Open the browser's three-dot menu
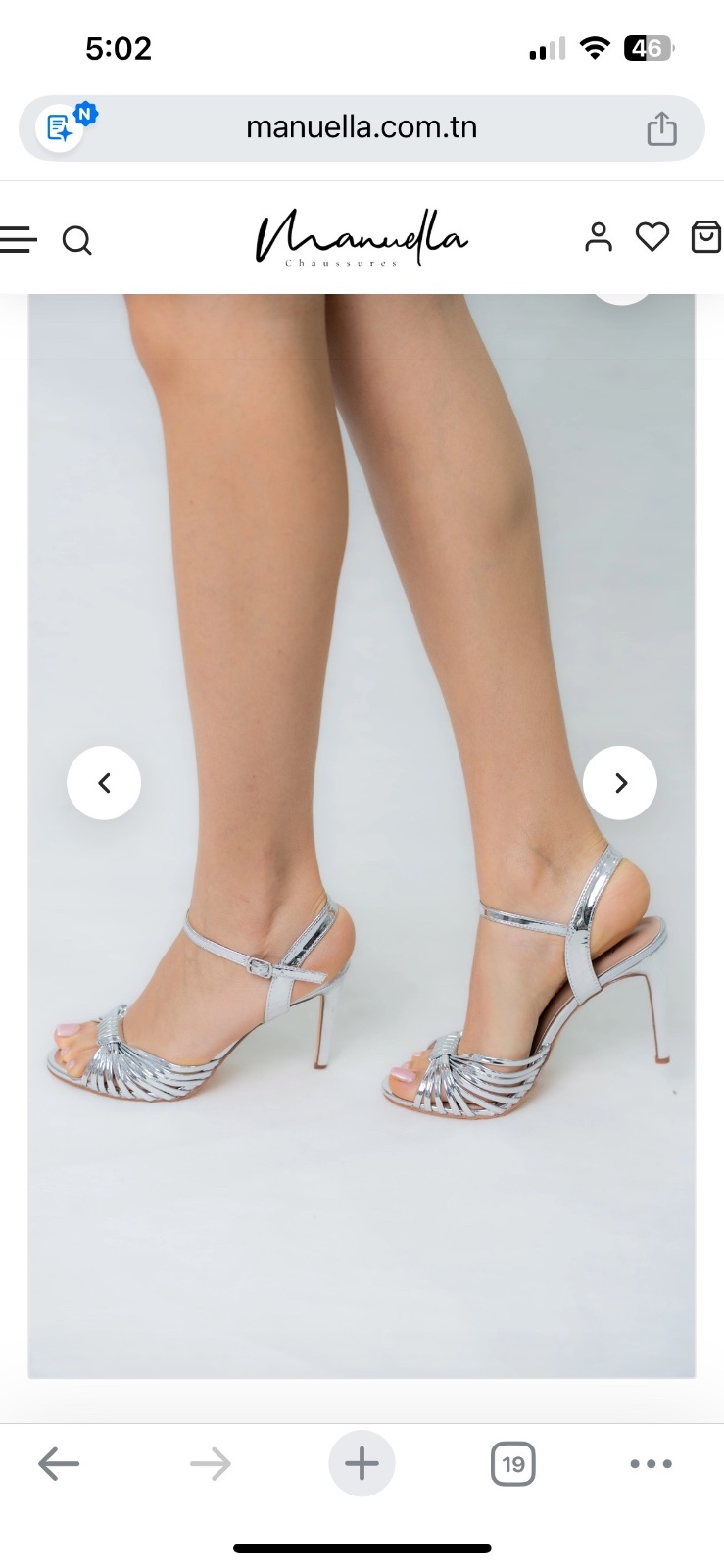 [x=652, y=1464]
